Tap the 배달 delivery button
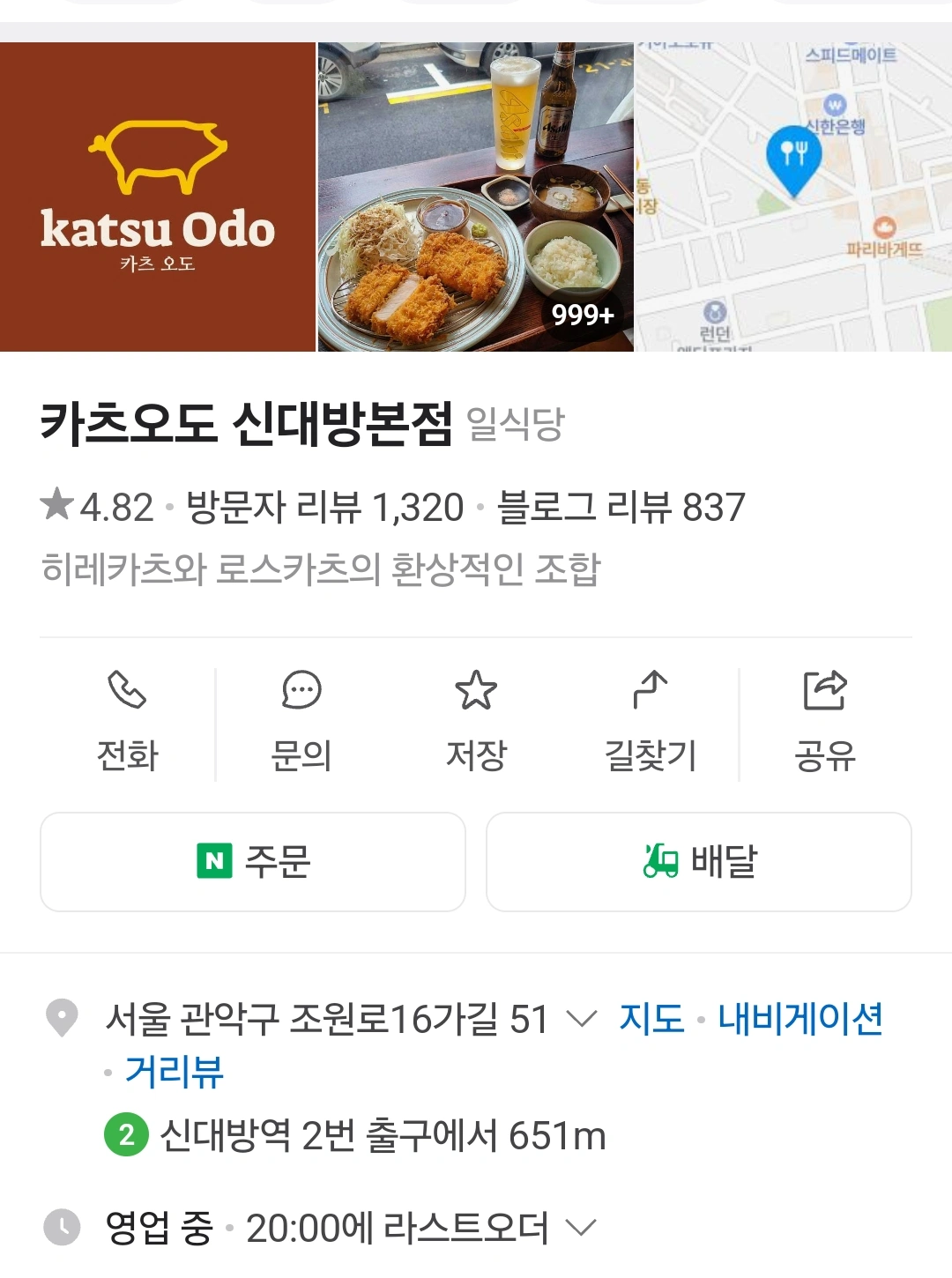Screen dimensions: 952x1278 (699, 861)
